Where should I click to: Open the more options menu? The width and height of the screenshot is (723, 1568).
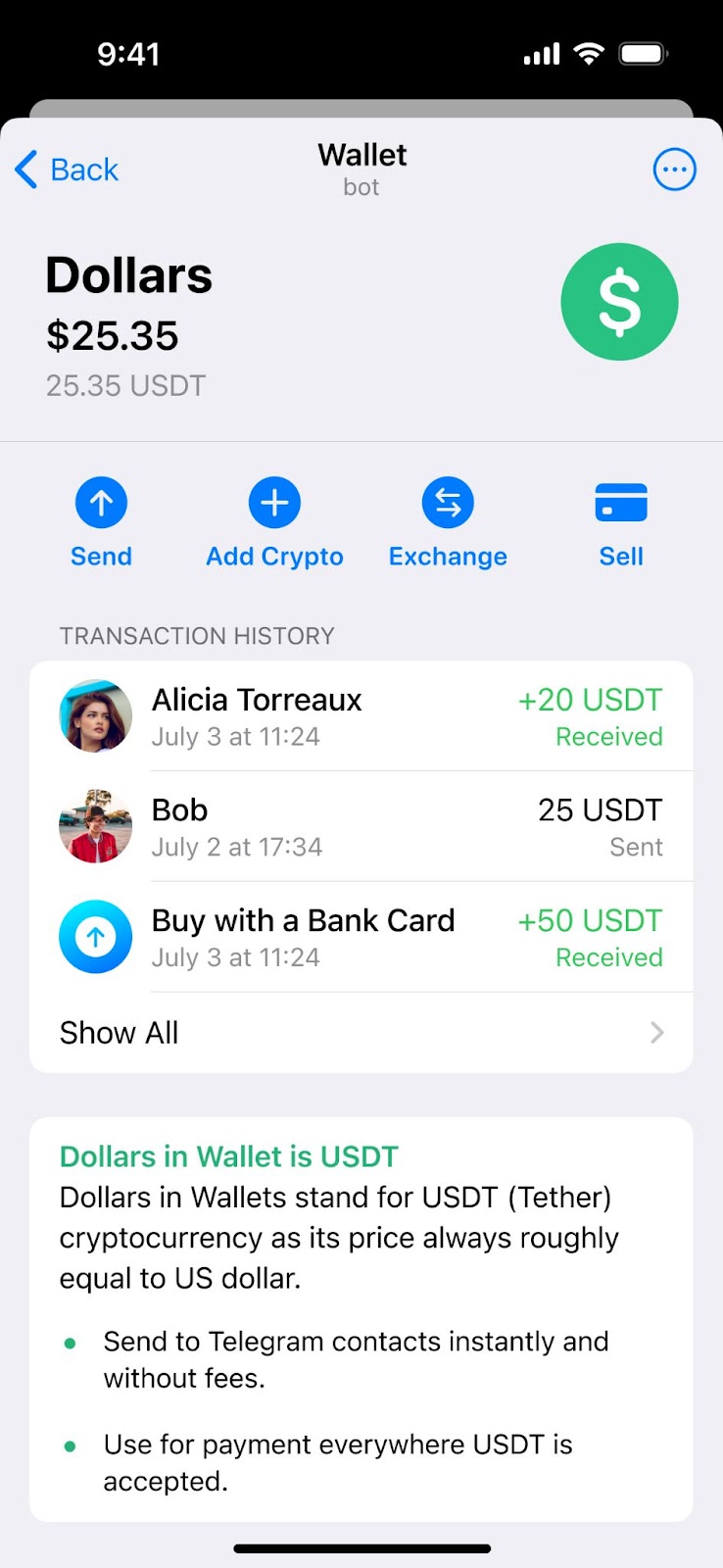674,170
